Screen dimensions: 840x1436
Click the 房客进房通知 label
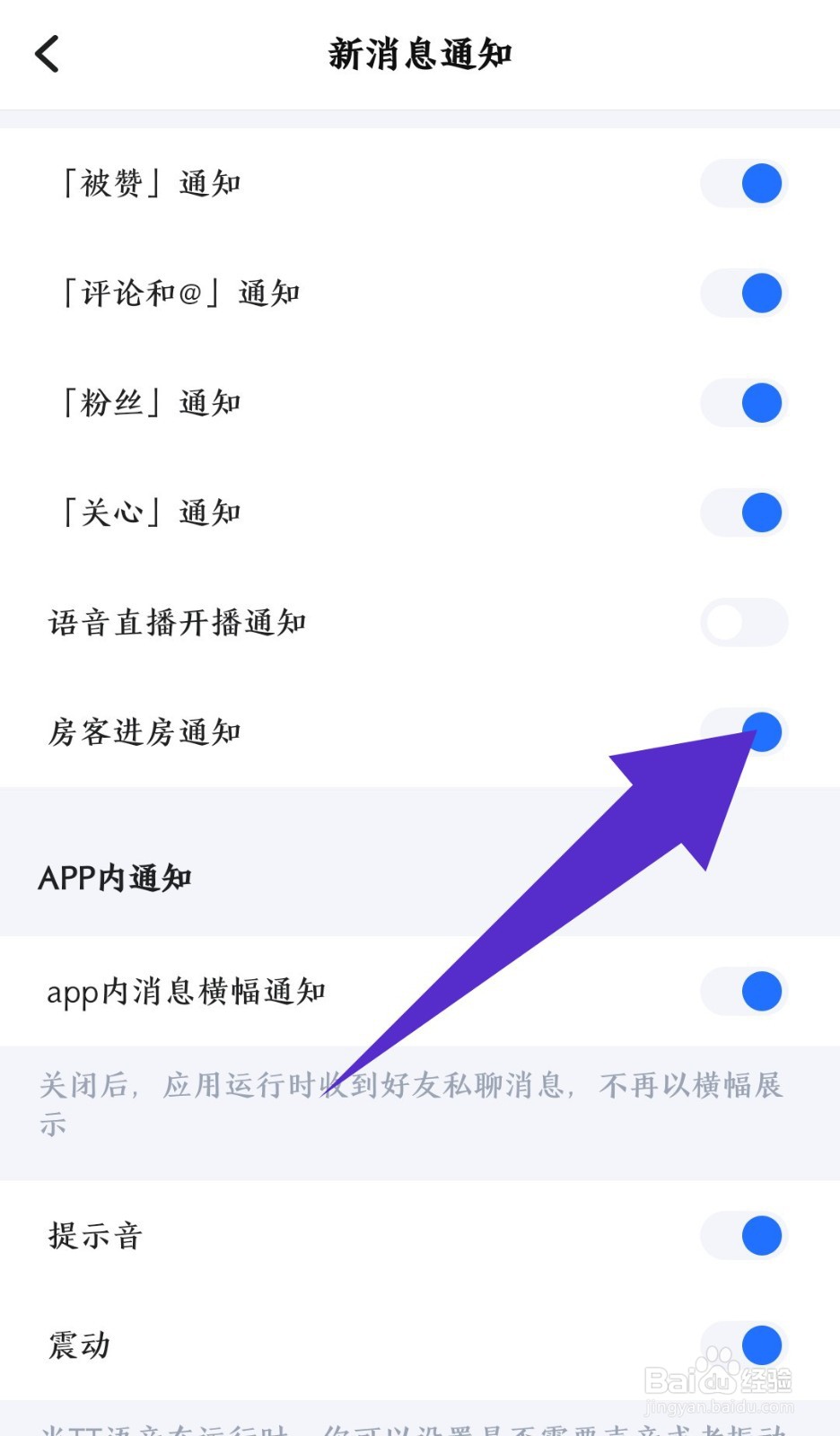click(x=144, y=731)
